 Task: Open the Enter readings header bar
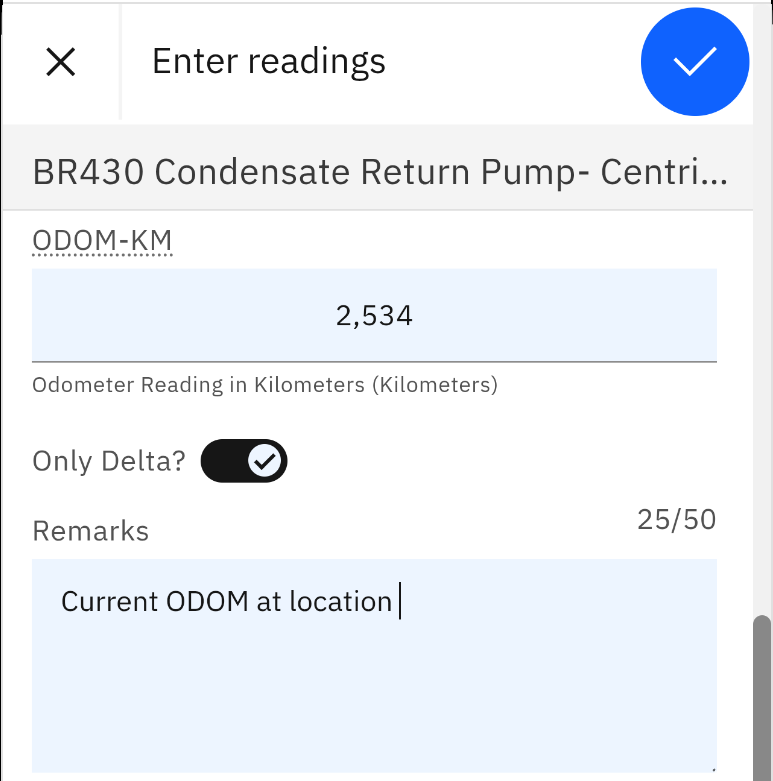pos(386,62)
